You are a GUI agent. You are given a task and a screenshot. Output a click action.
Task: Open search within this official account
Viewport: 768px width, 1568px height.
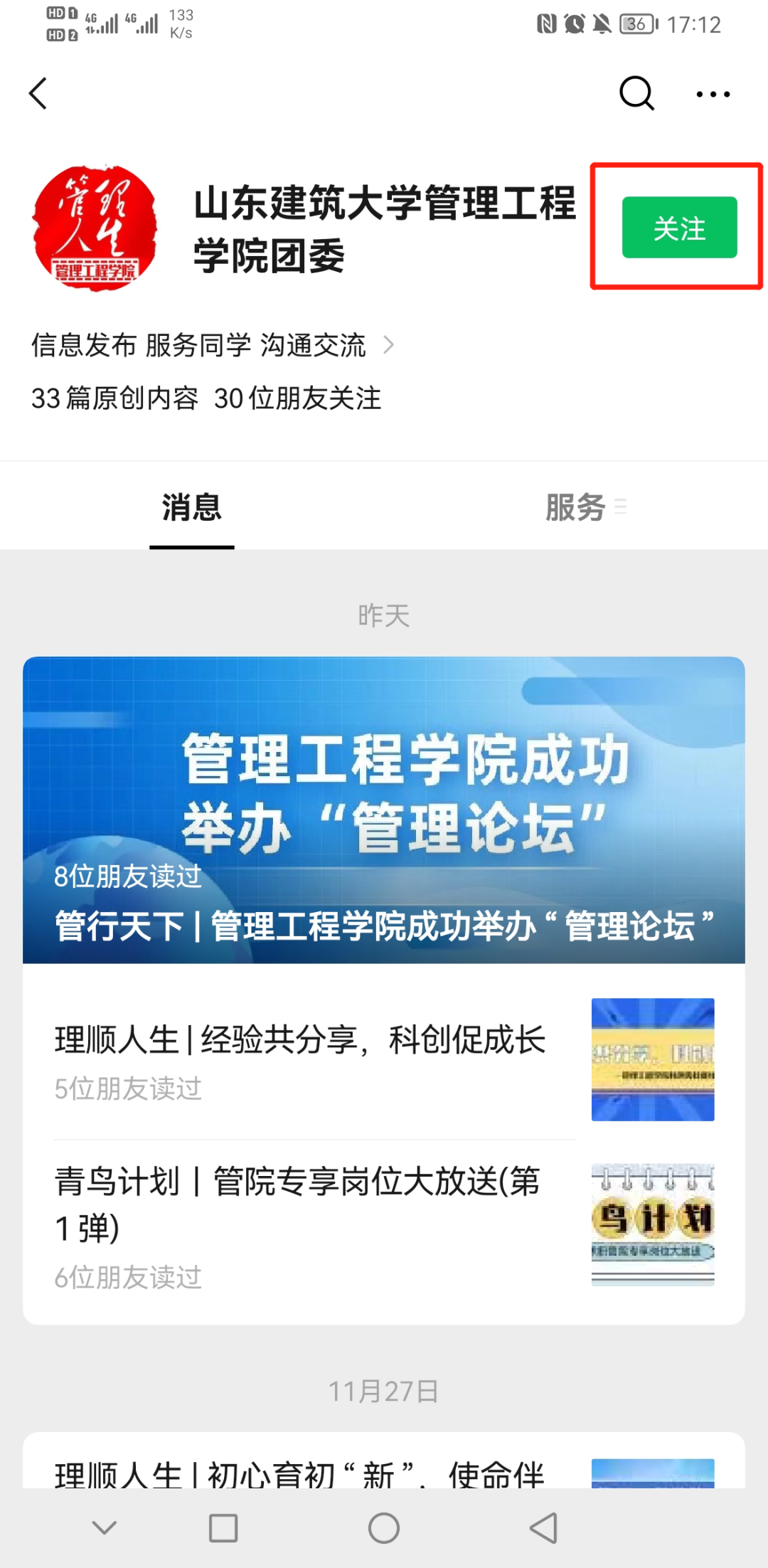(636, 93)
